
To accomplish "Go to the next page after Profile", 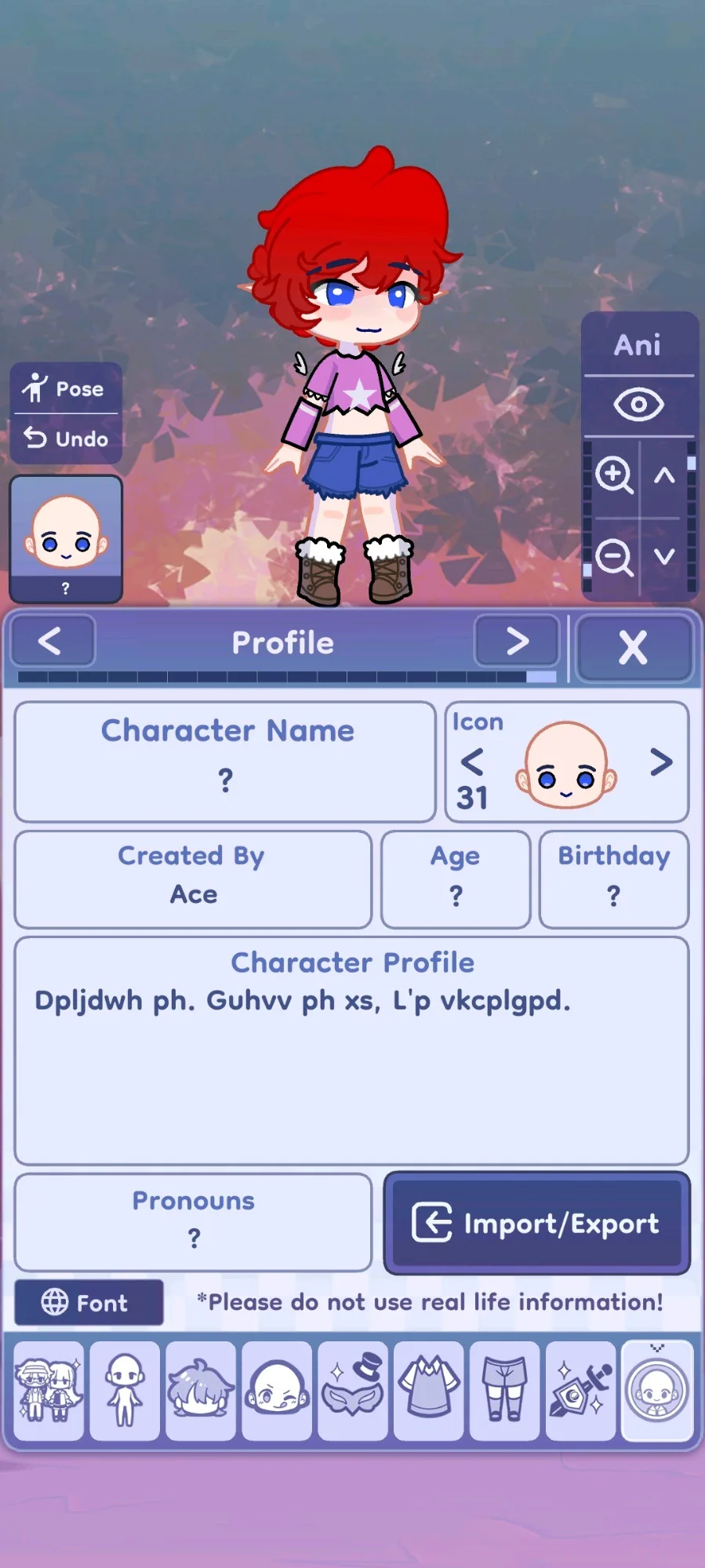I will (x=516, y=642).
